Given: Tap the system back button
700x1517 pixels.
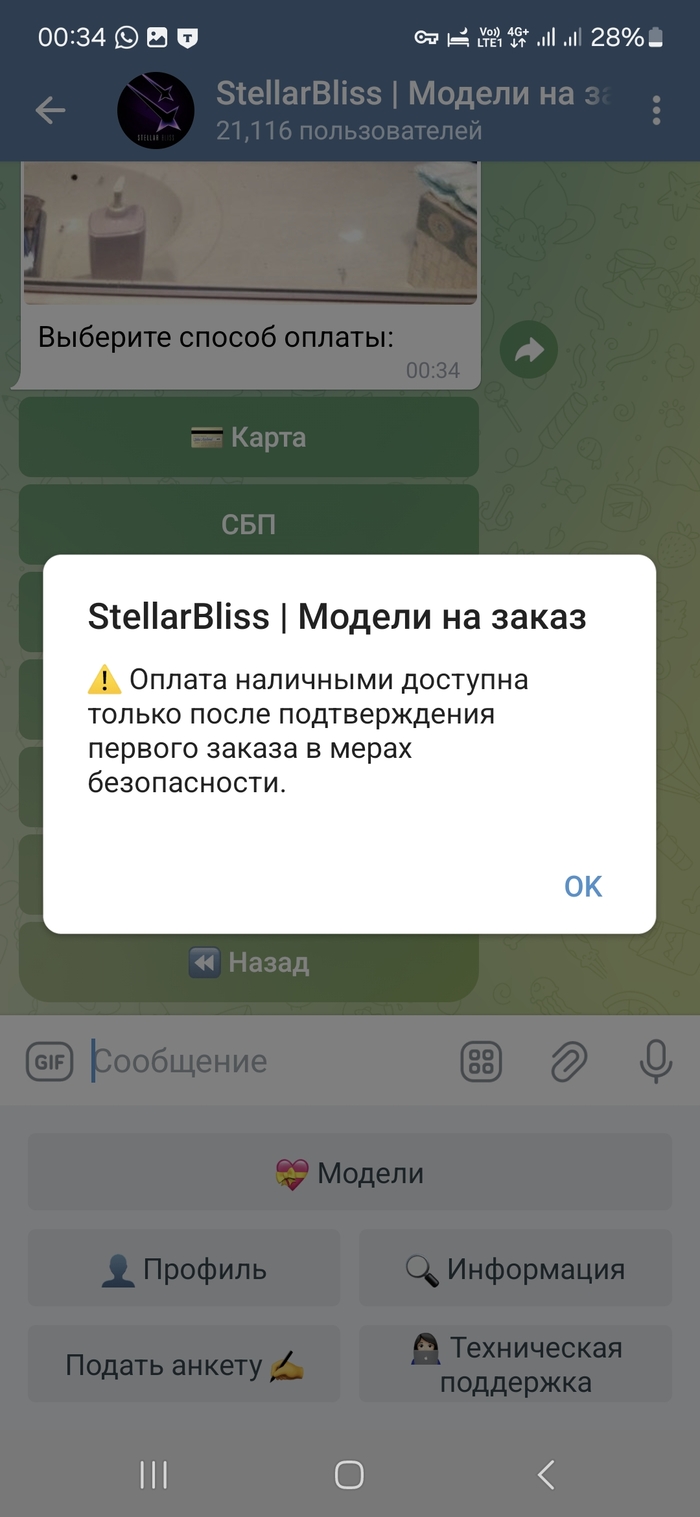Looking at the screenshot, I should click(545, 1474).
